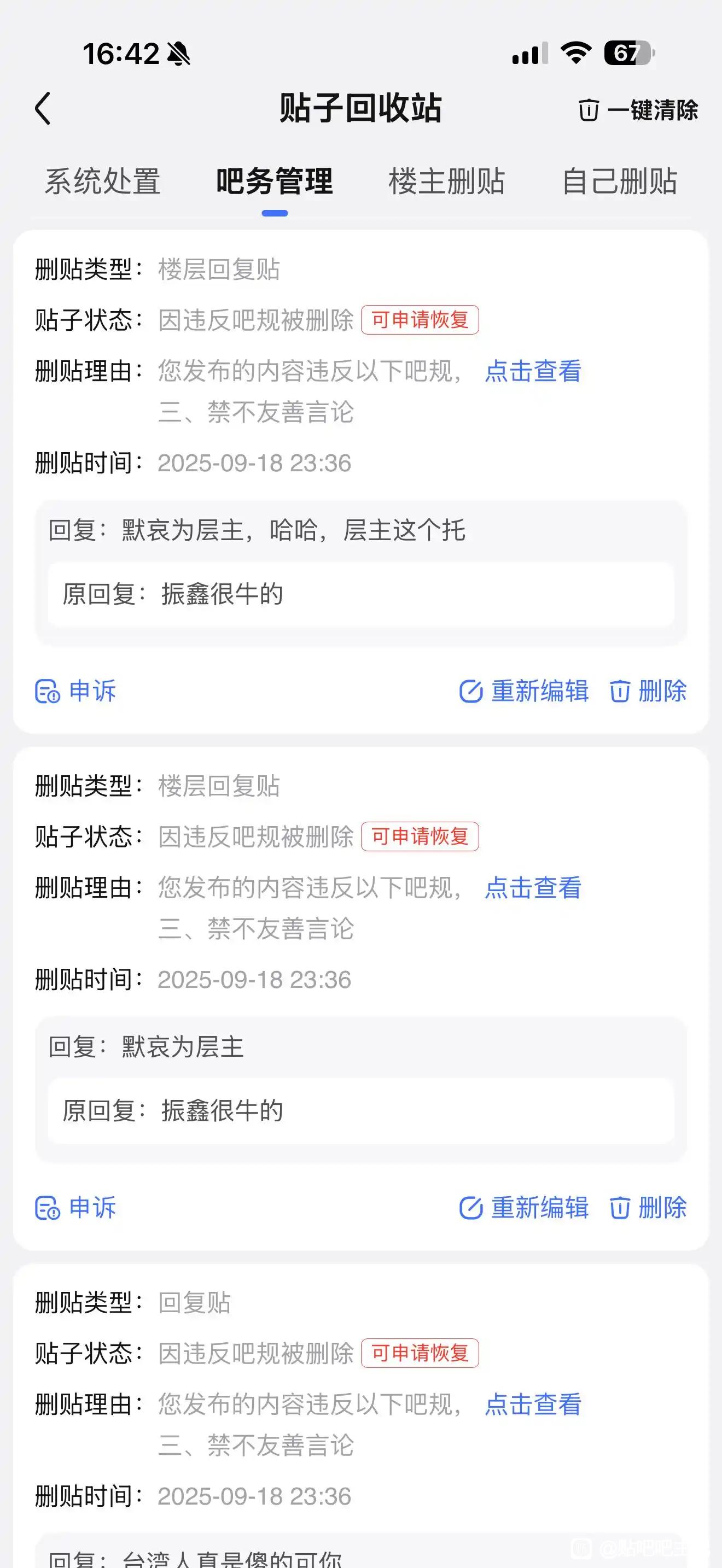Re-edit (重新编辑) the reply reading only 默哀为层主
The width and height of the screenshot is (722, 1568).
point(524,1208)
